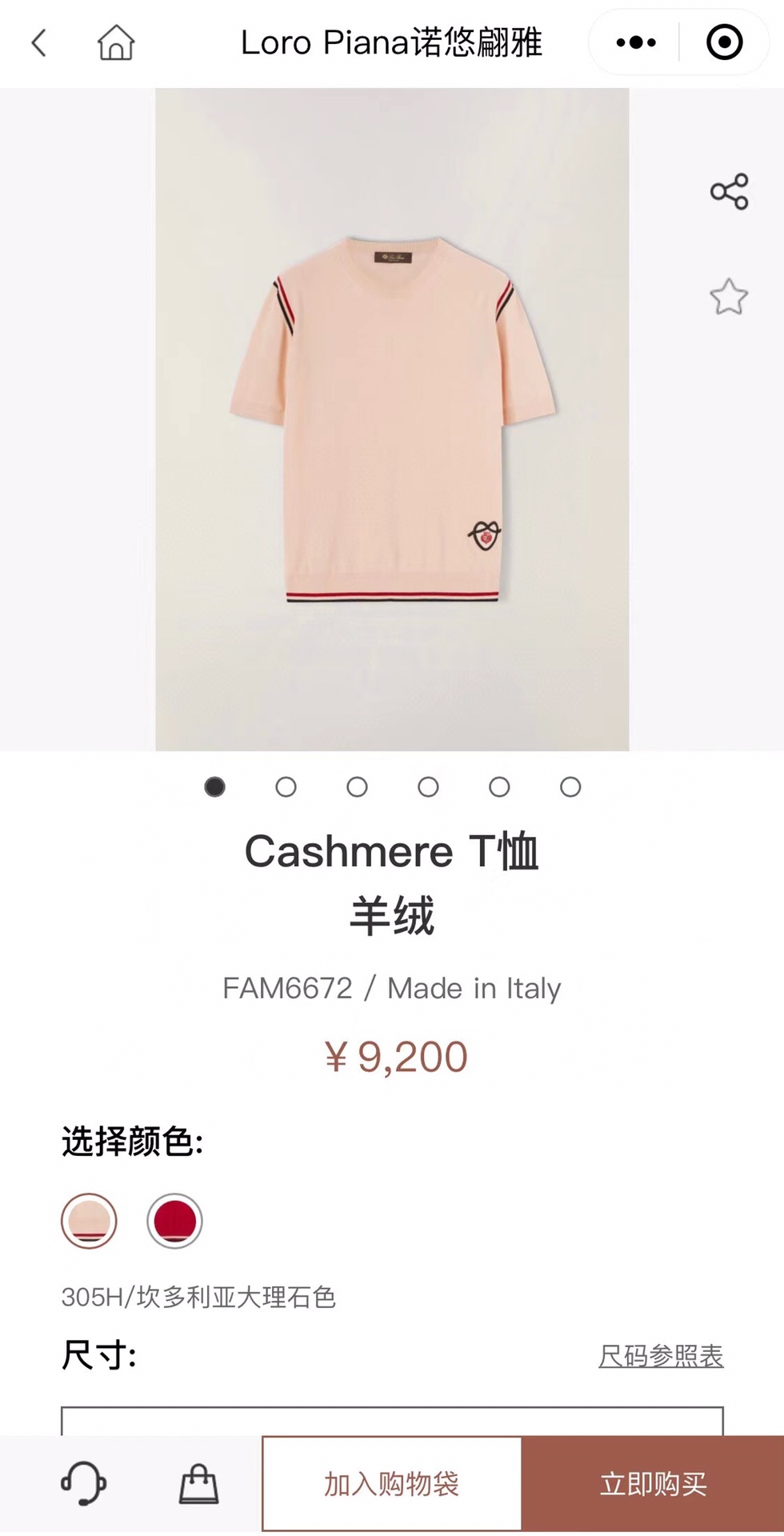Select the red color swatch
Screen dimensions: 784x1536
(x=174, y=1221)
